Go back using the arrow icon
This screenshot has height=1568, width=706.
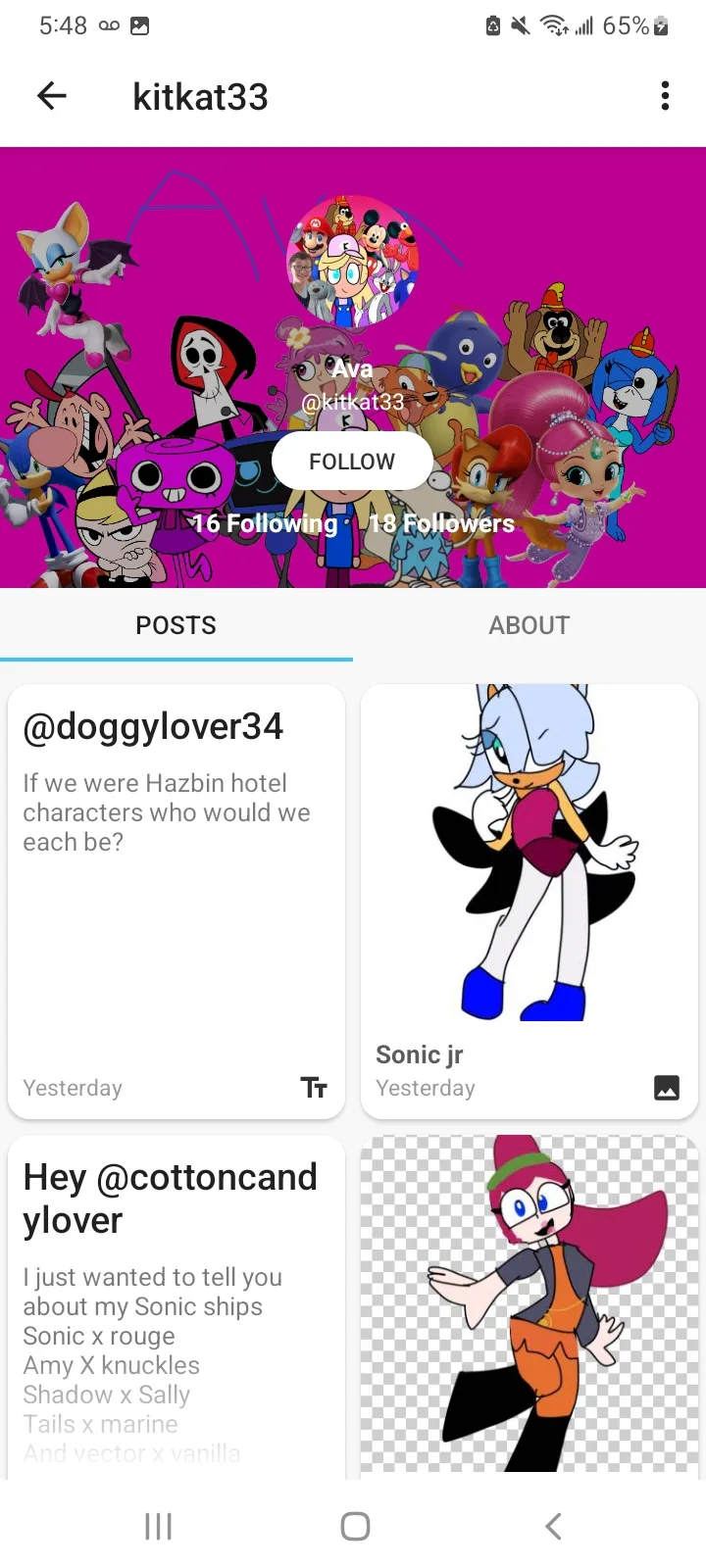click(x=52, y=96)
